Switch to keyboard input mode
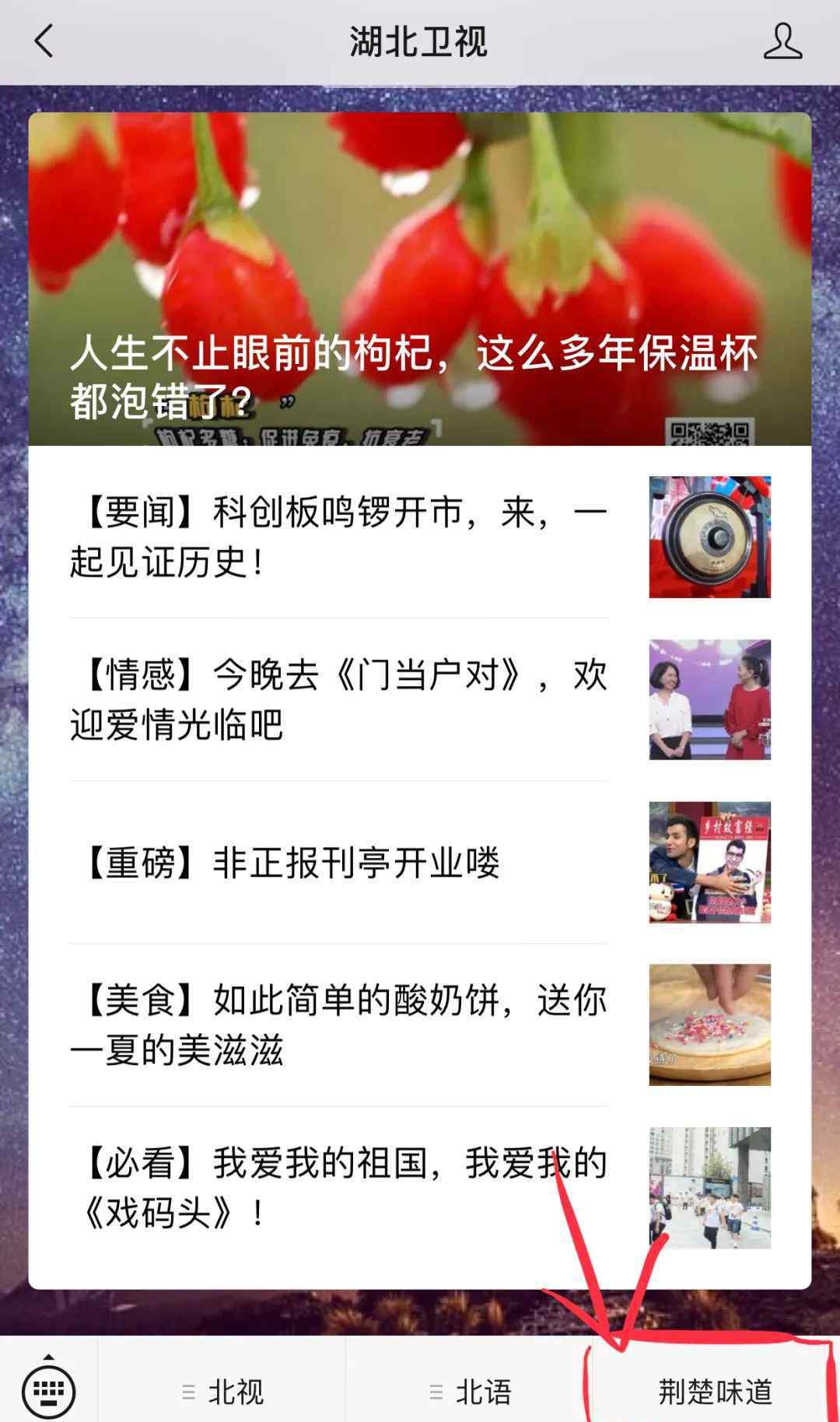This screenshot has width=840, height=1422. [48, 1390]
